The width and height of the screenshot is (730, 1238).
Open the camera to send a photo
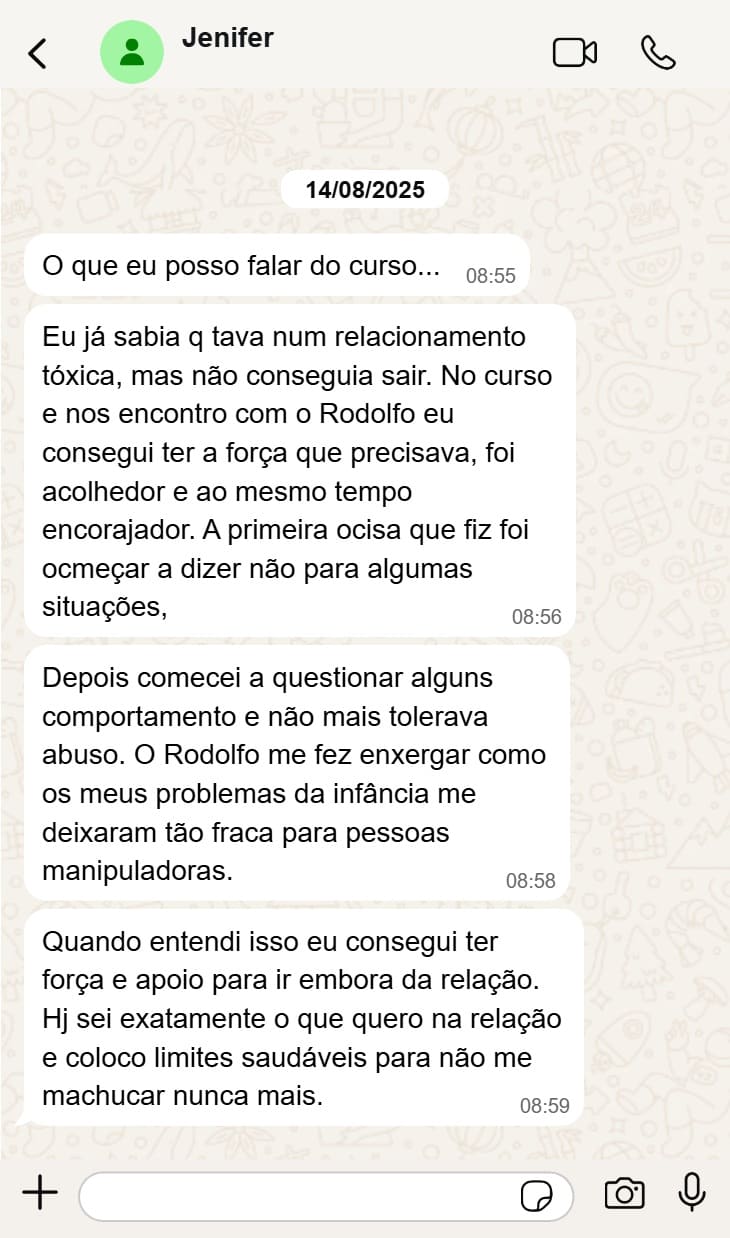[624, 1193]
